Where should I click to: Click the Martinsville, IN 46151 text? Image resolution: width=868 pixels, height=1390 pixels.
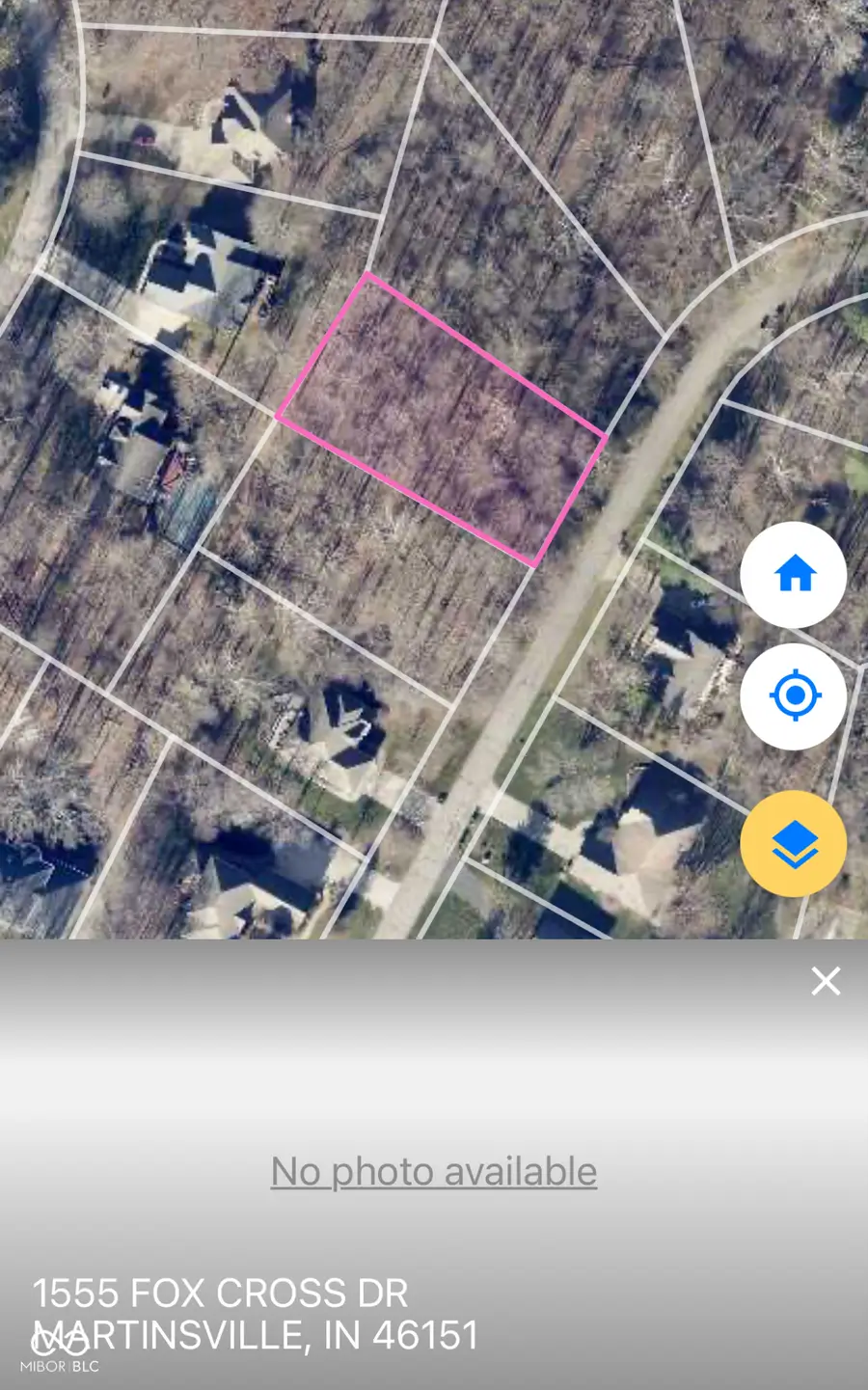coord(255,1334)
